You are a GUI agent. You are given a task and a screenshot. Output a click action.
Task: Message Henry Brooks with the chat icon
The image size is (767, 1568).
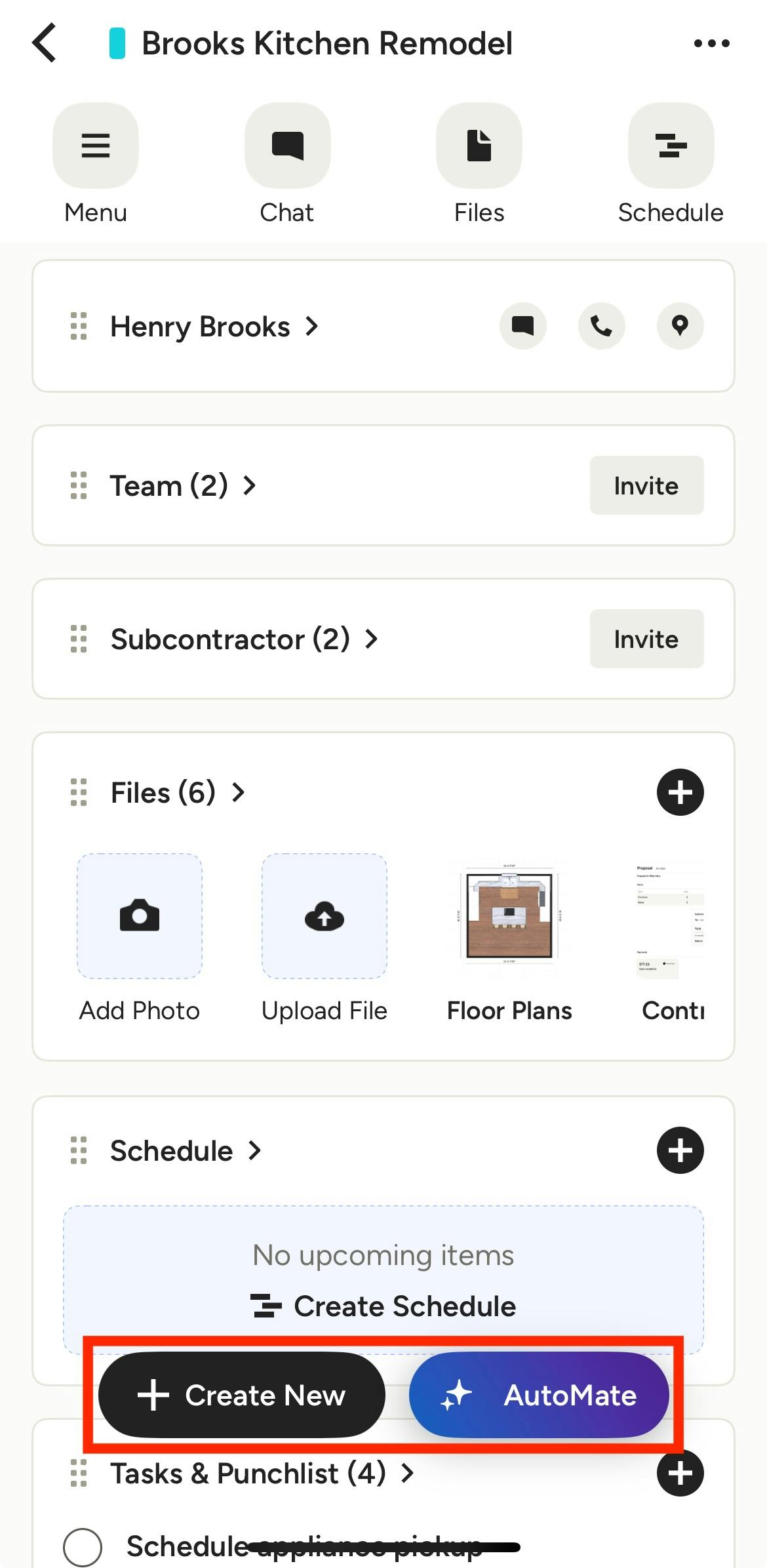[x=523, y=326]
